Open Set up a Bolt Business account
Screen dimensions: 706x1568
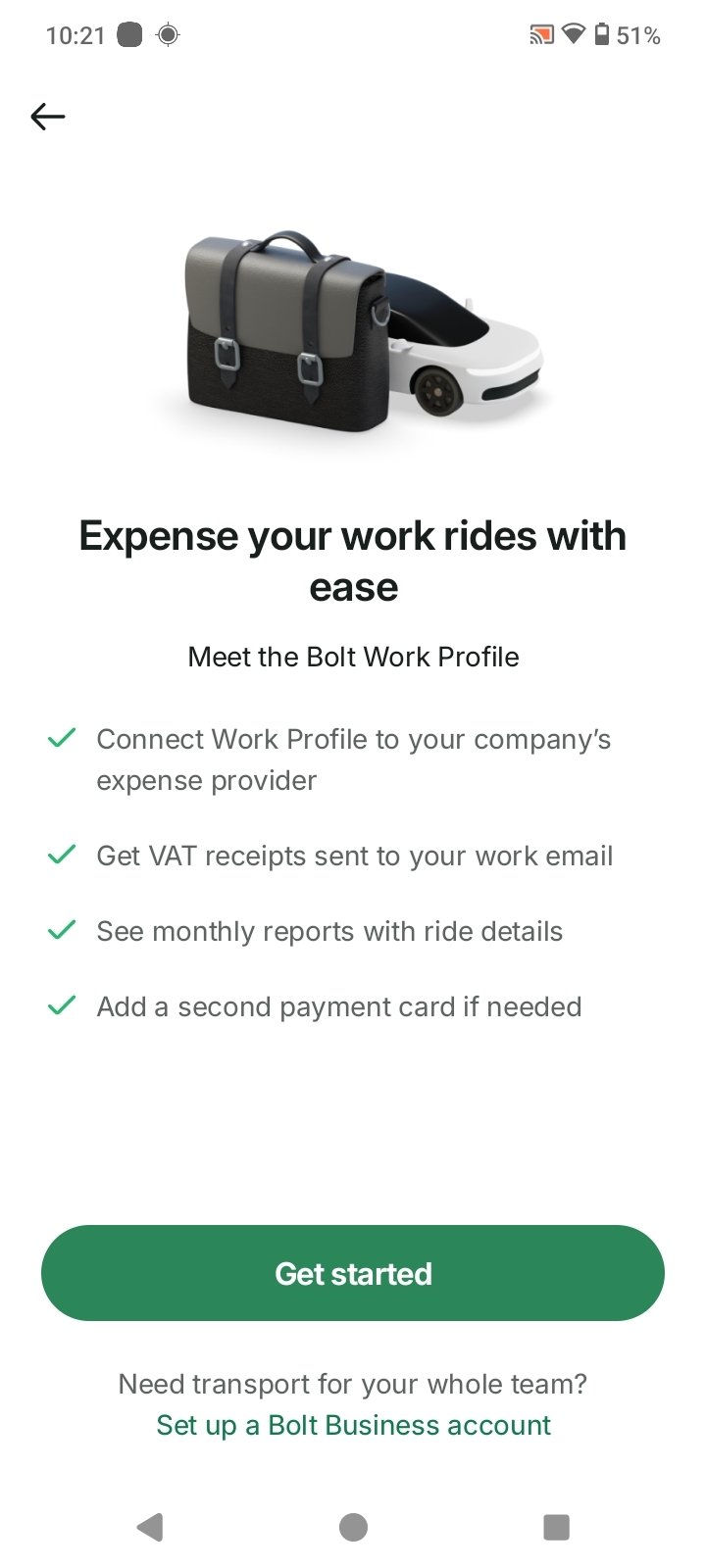(x=353, y=1425)
